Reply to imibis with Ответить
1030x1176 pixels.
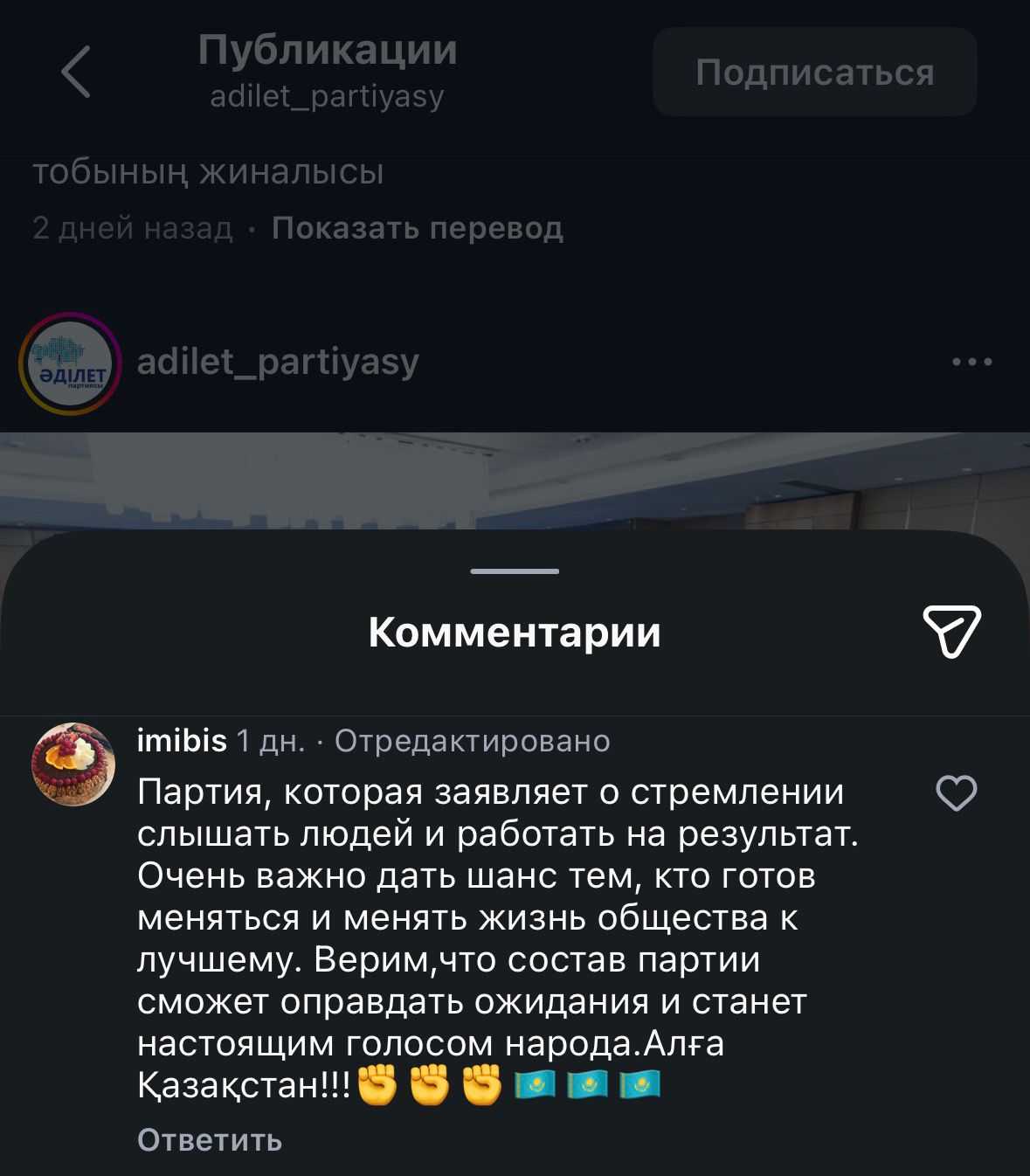coord(210,1140)
